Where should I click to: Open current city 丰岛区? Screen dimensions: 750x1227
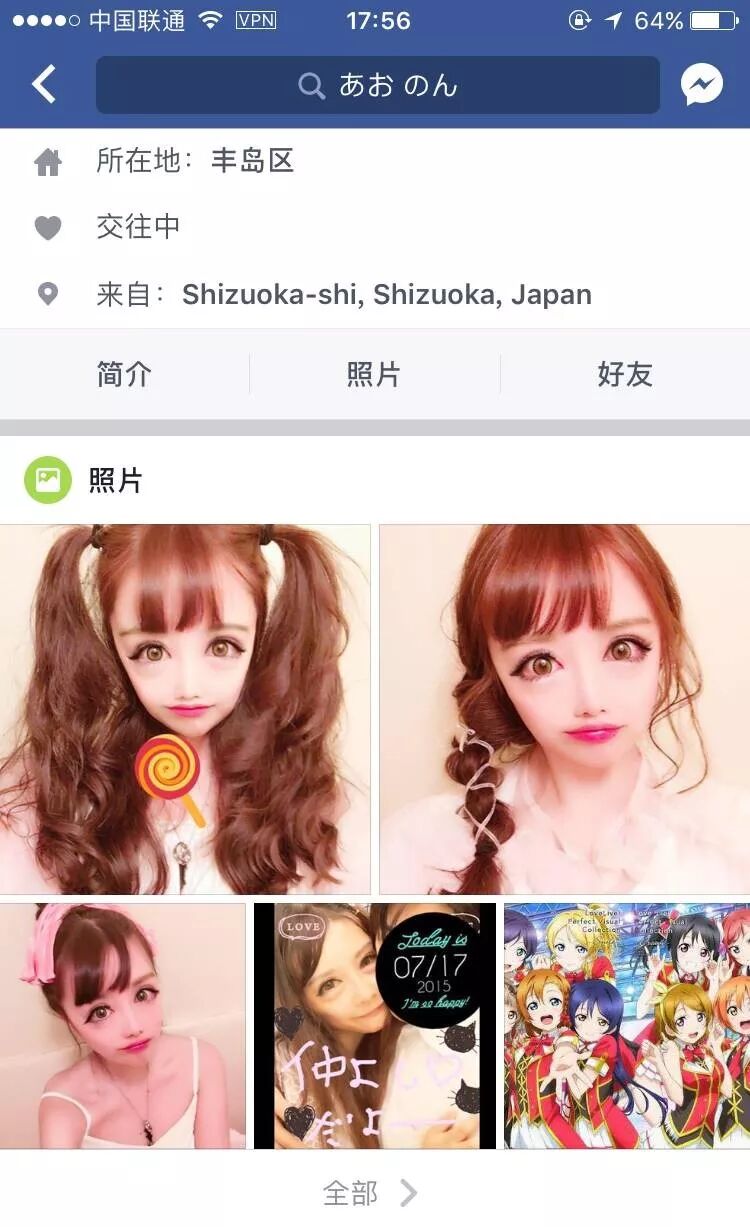click(x=252, y=160)
